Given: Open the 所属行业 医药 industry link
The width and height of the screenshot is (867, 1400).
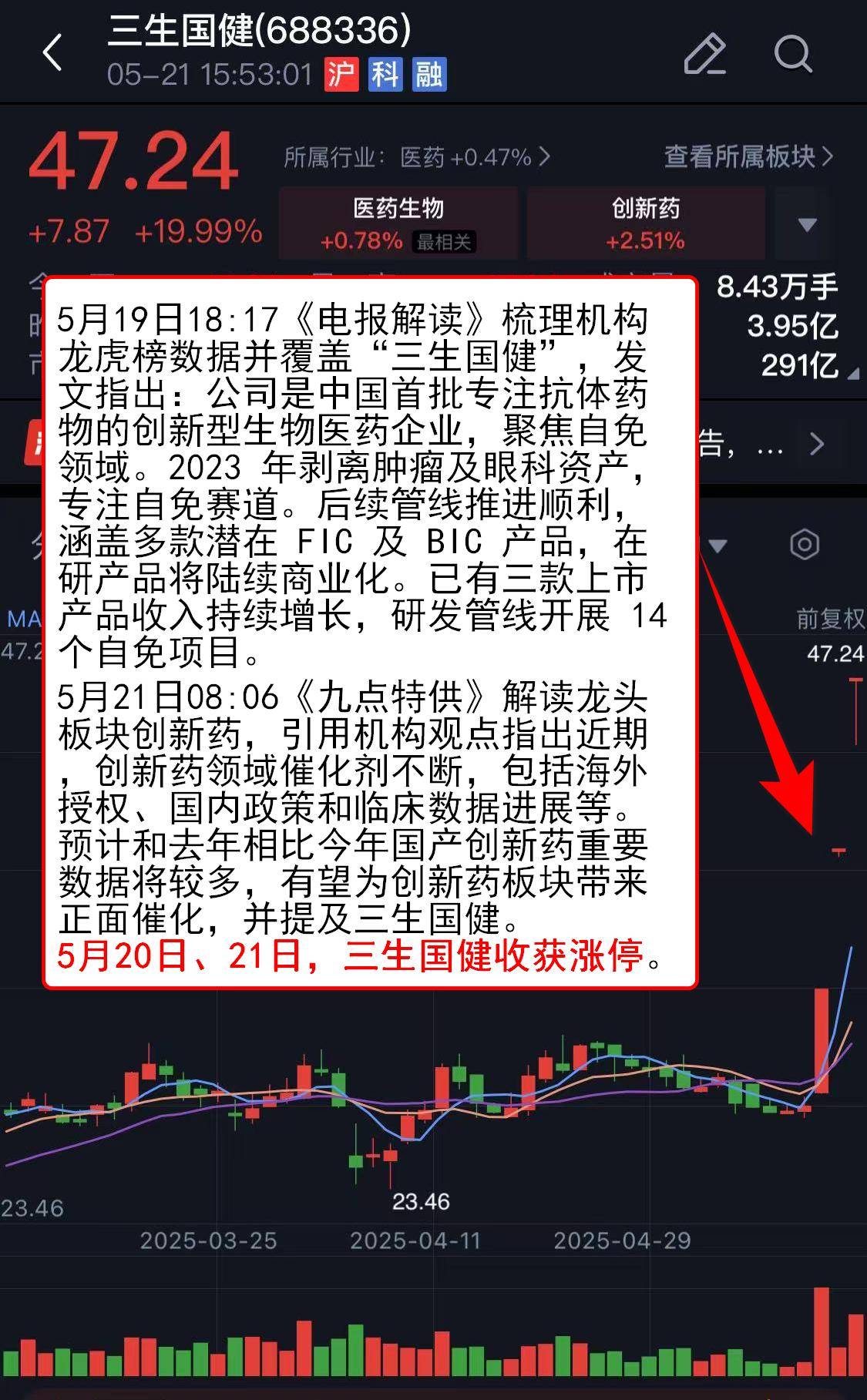Looking at the screenshot, I should (417, 157).
